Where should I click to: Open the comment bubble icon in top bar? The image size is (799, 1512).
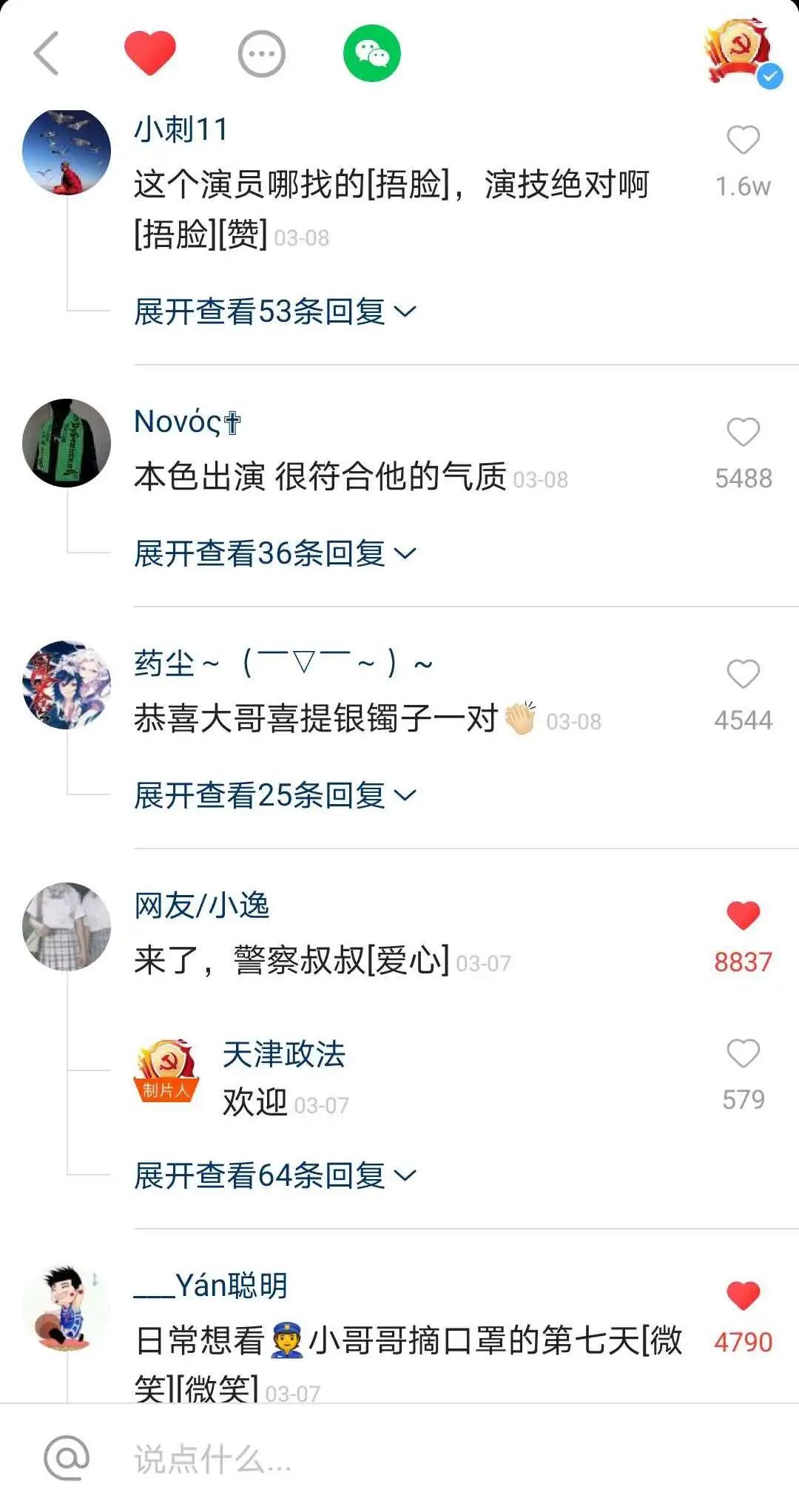coord(261,54)
